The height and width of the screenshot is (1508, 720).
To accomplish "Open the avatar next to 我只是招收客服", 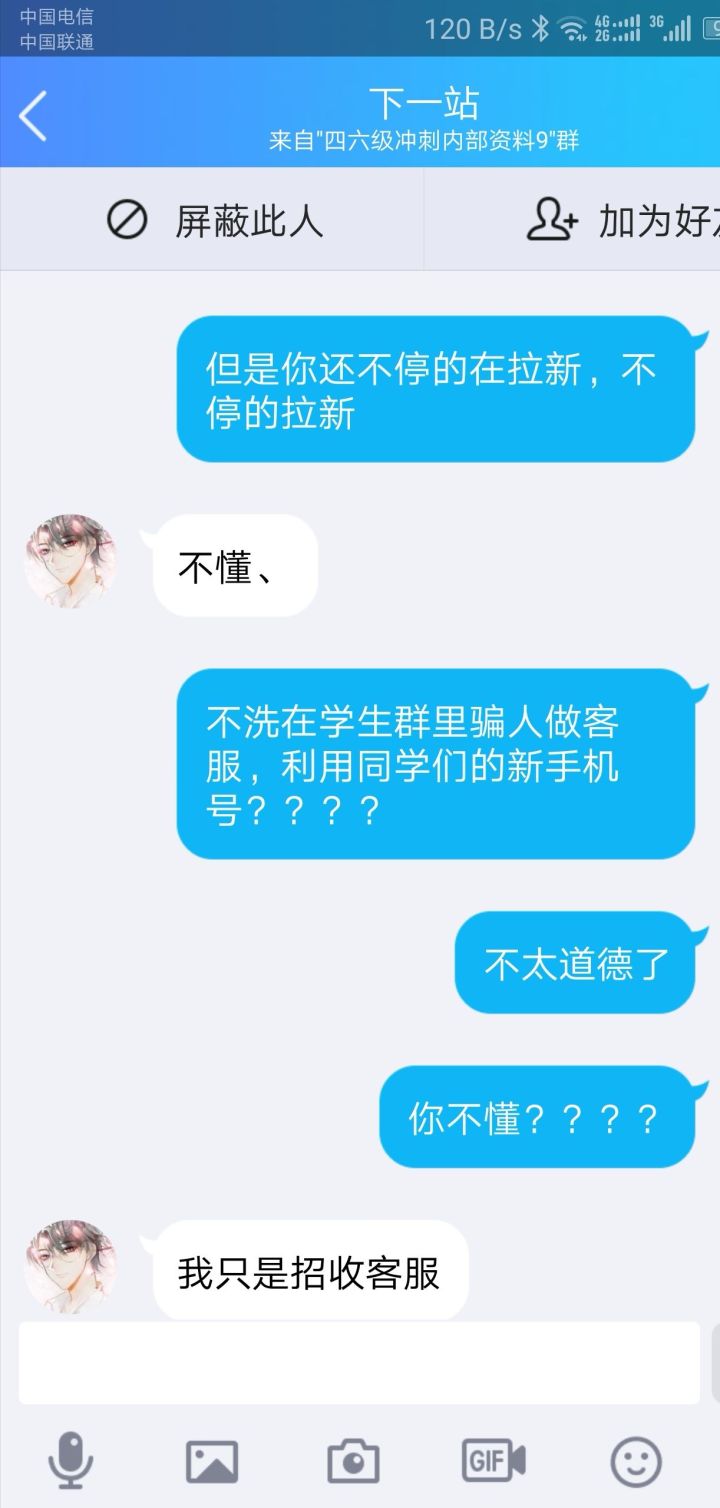I will [x=70, y=1266].
